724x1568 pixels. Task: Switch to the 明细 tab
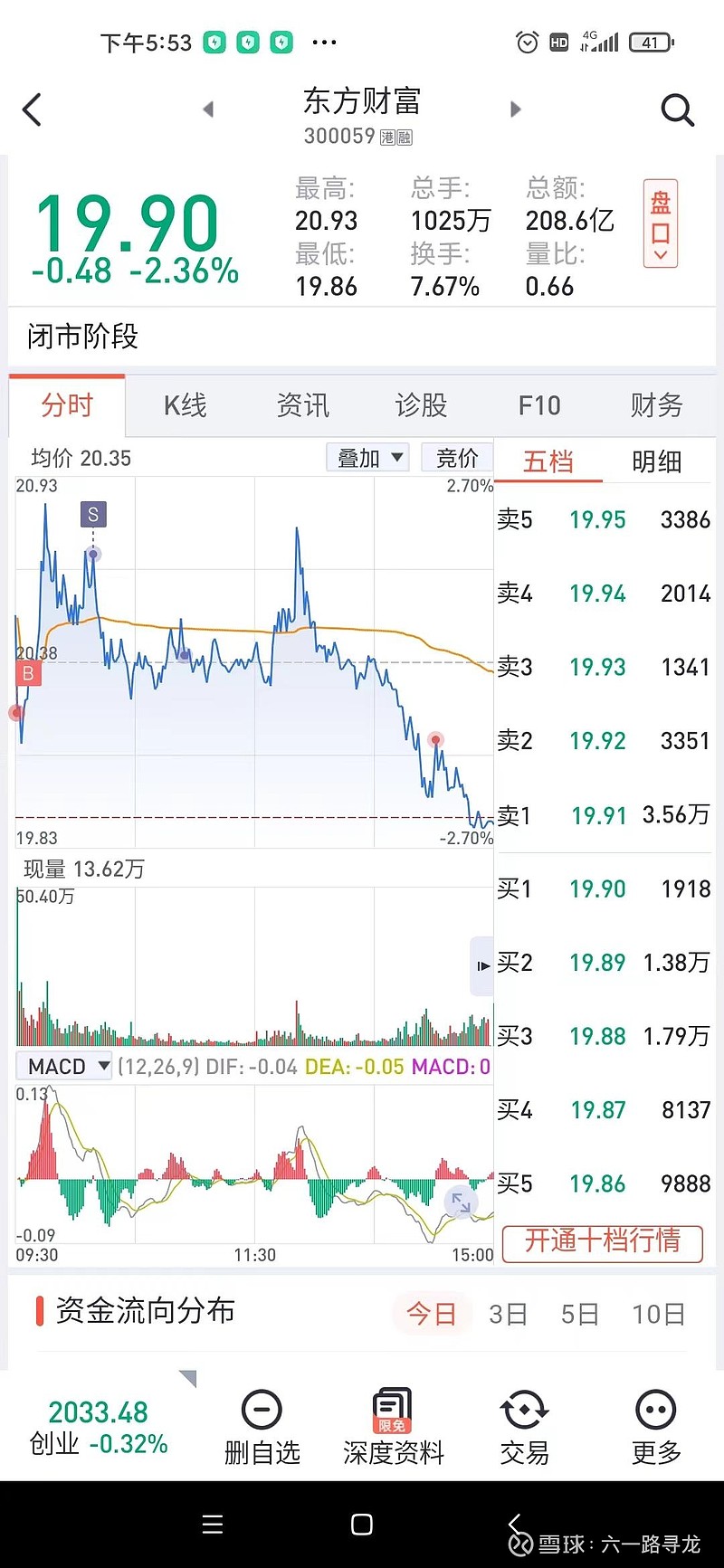(657, 461)
